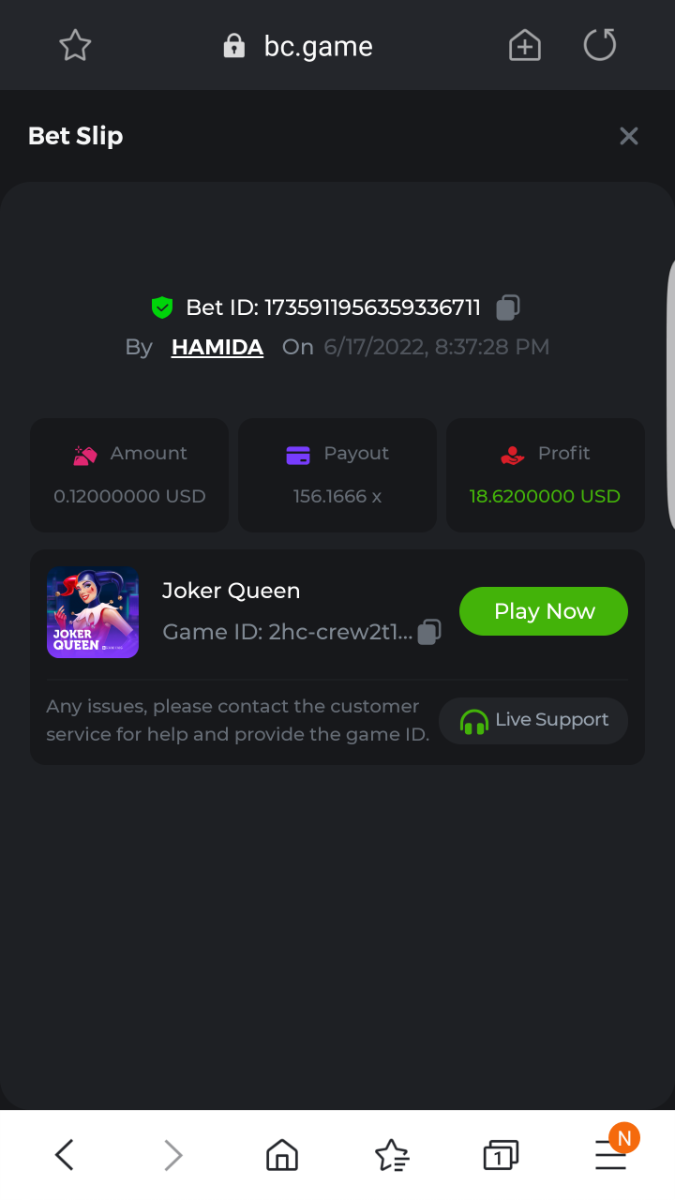Bookmark this page with the star icon
The image size is (675, 1200).
(75, 46)
